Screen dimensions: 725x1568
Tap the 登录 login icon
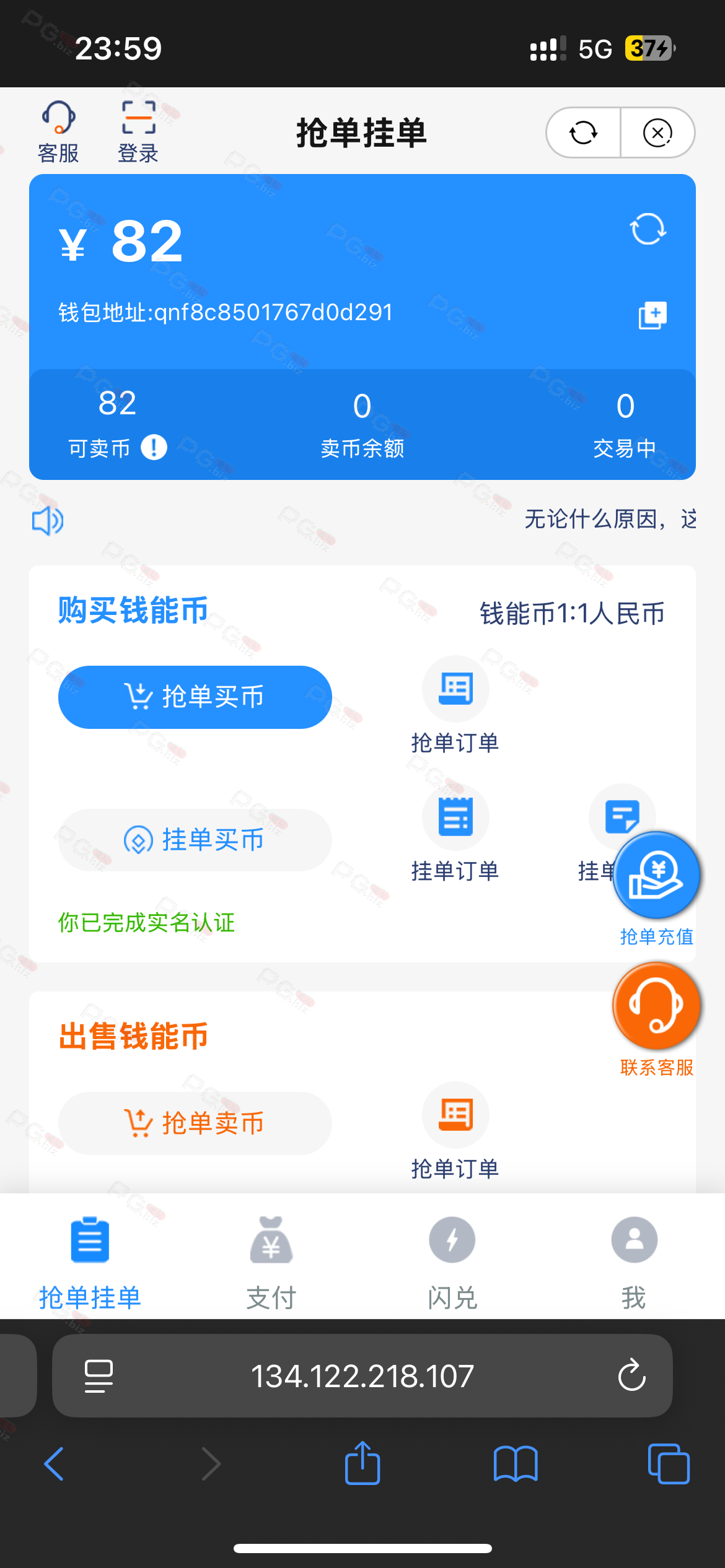tap(138, 131)
